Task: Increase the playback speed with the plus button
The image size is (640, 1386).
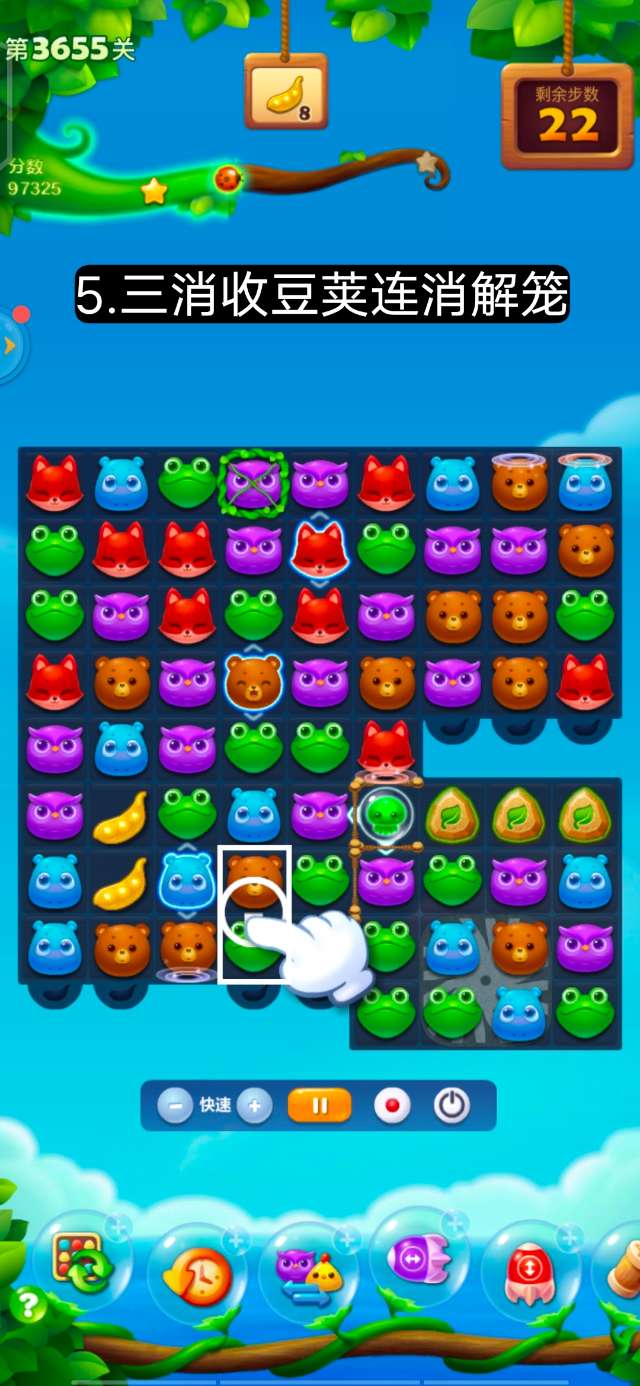Action: (255, 1106)
